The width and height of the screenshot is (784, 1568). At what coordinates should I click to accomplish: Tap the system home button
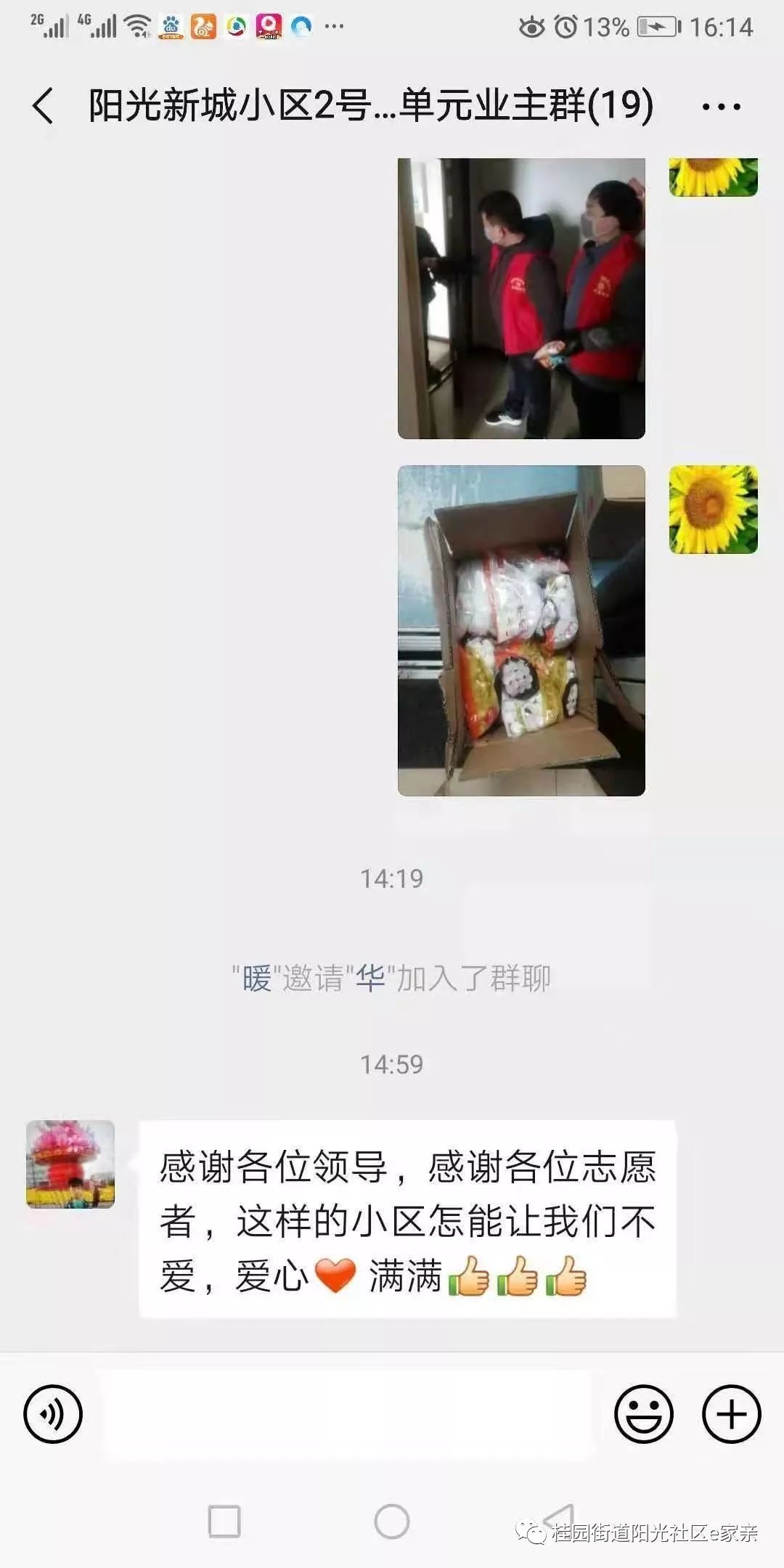pos(392,1521)
